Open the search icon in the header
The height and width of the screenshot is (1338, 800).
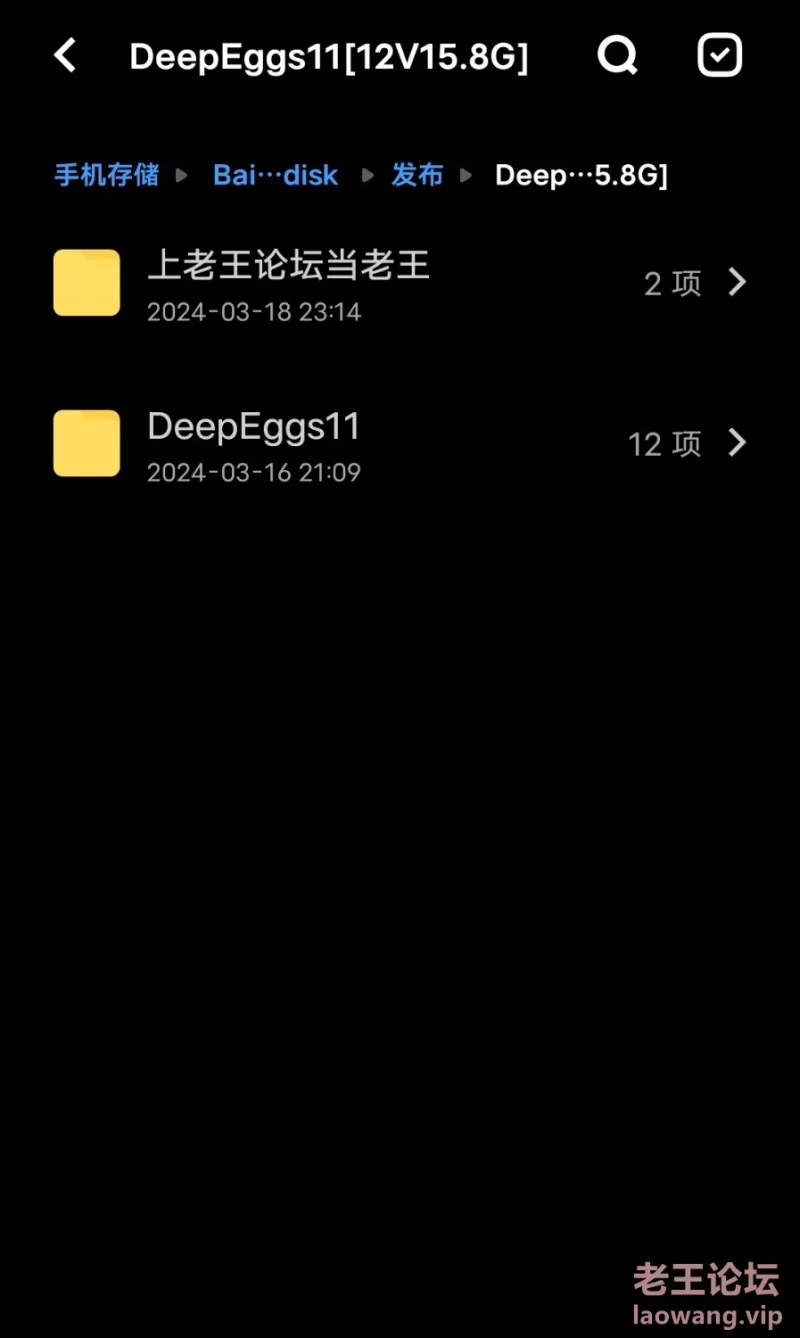coord(618,56)
